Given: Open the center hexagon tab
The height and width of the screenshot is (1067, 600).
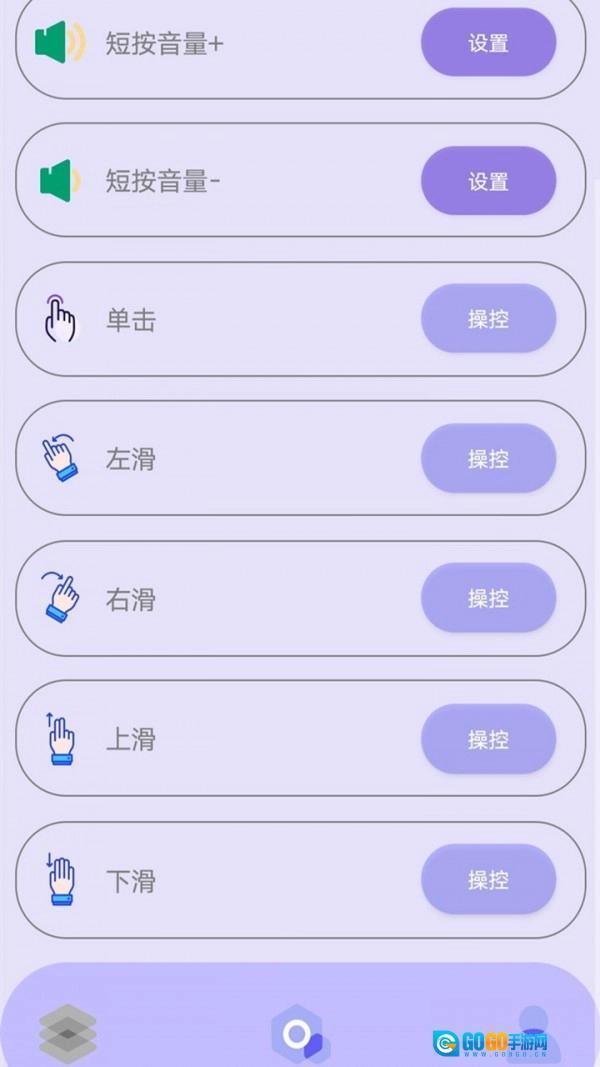Looking at the screenshot, I should coord(299,1034).
